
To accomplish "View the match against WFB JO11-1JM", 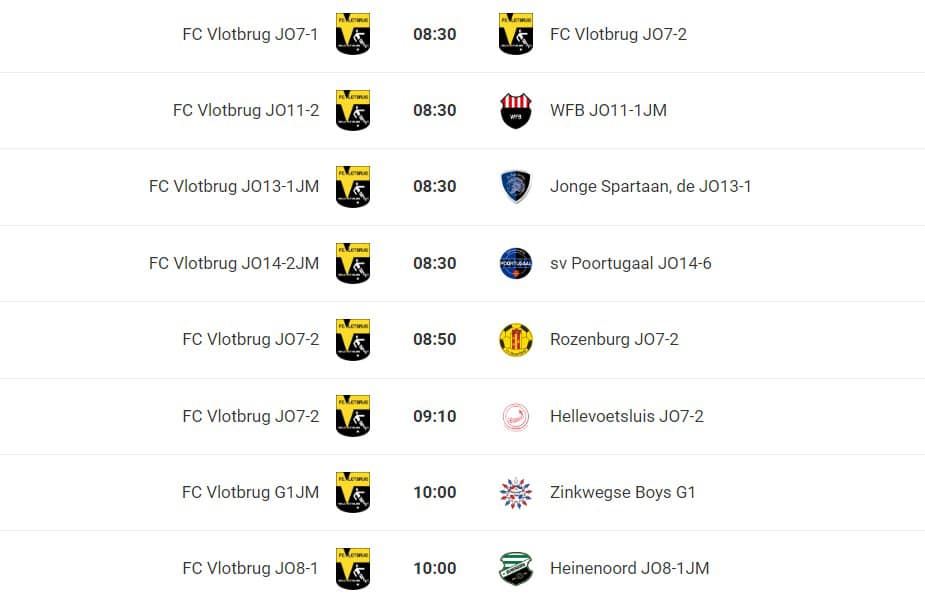I will tap(434, 110).
